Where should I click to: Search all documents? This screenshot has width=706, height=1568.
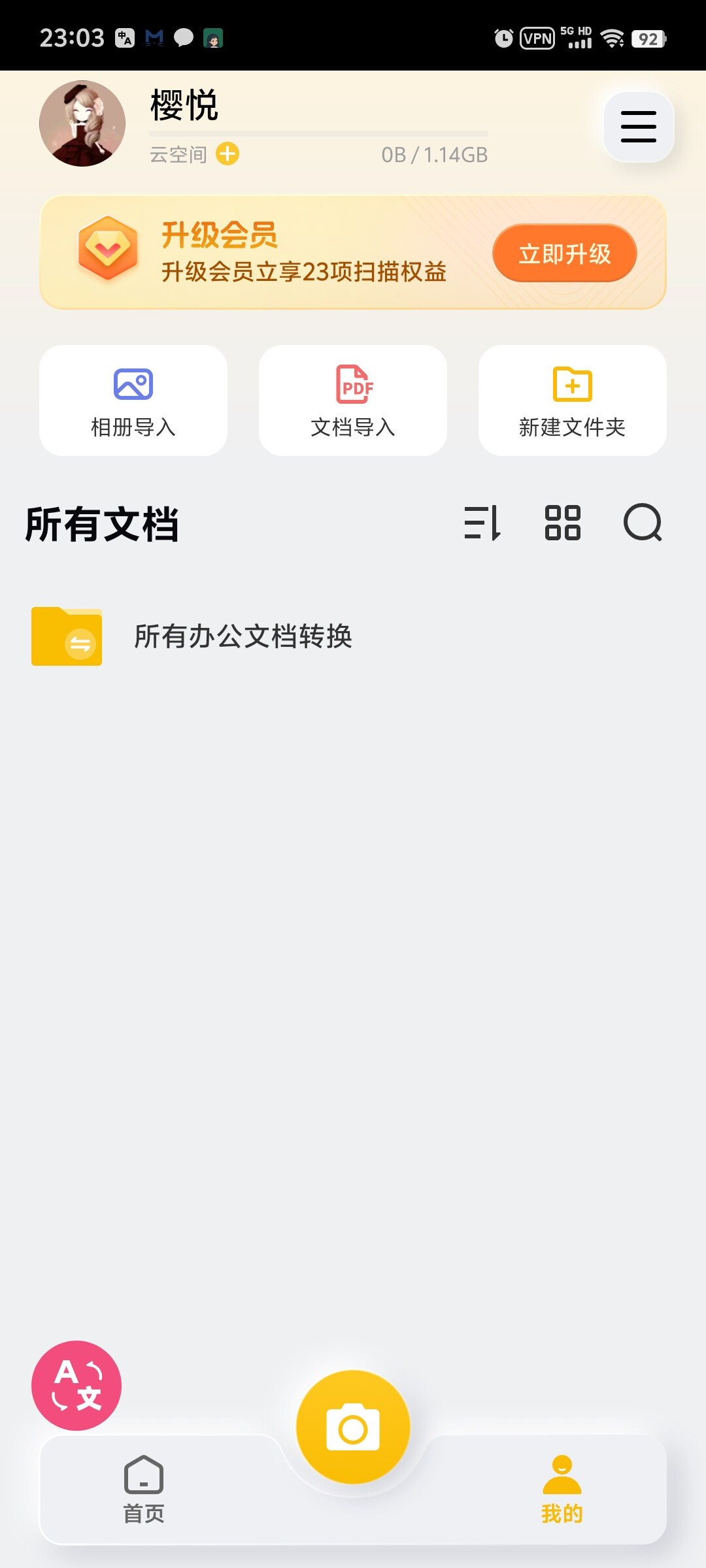tap(643, 523)
